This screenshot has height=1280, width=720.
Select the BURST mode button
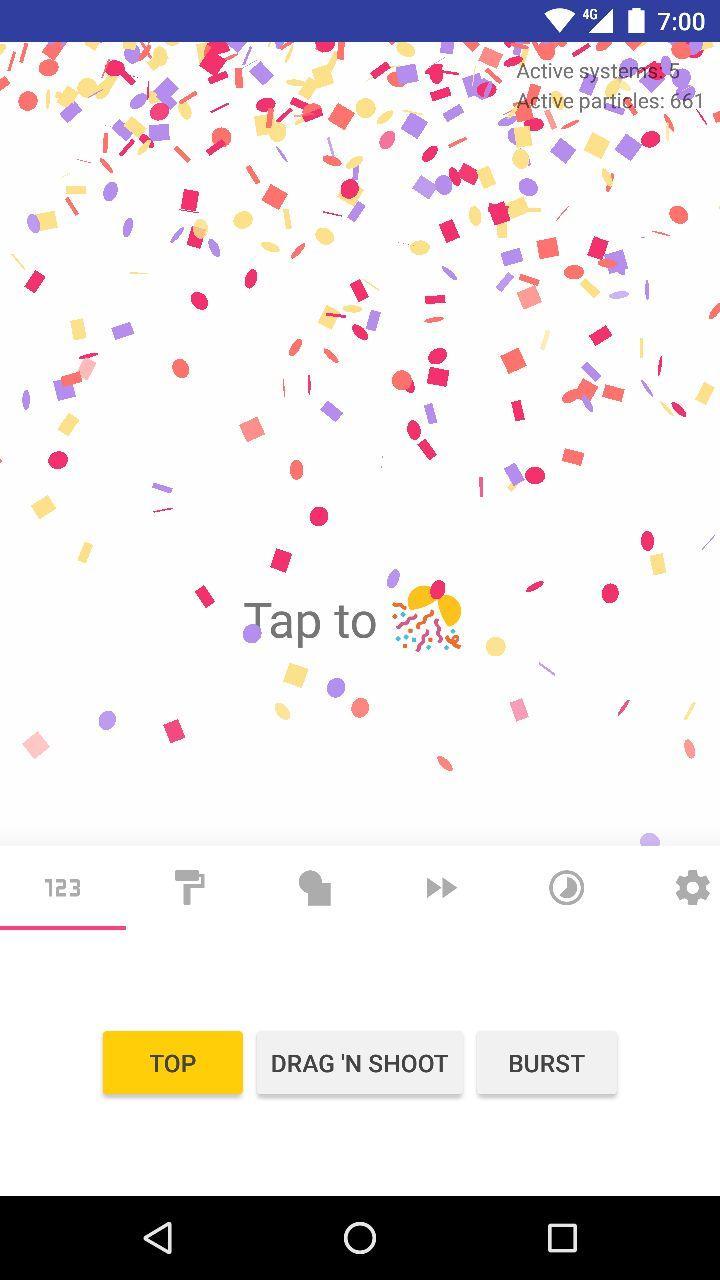tap(546, 1063)
